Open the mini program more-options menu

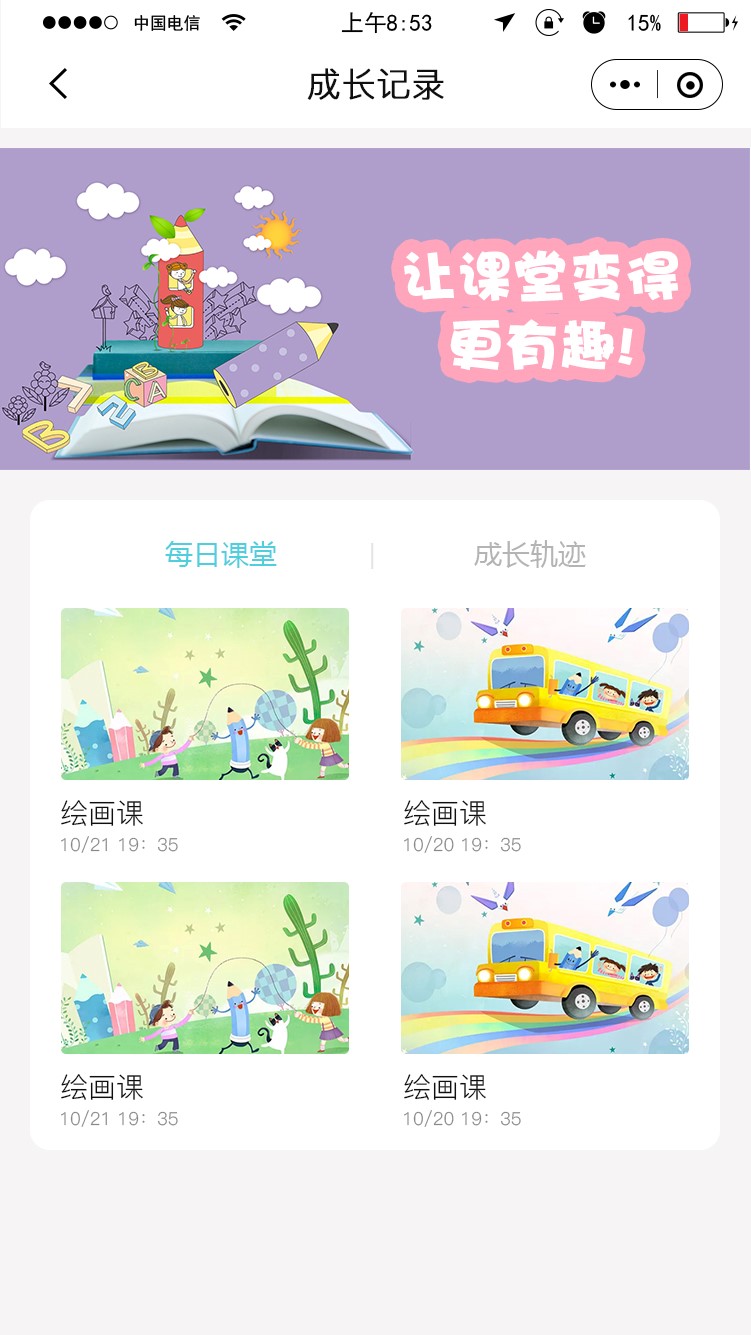coord(625,85)
